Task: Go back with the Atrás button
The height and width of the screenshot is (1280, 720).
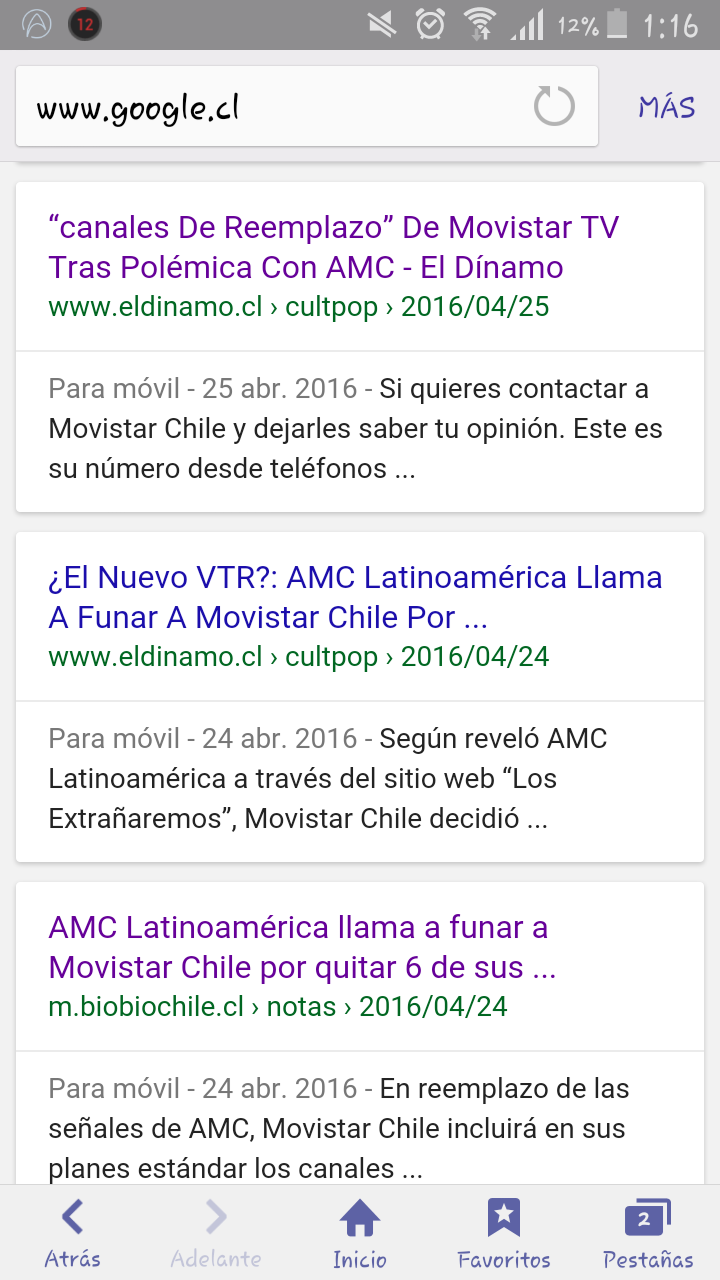Action: tap(72, 1233)
